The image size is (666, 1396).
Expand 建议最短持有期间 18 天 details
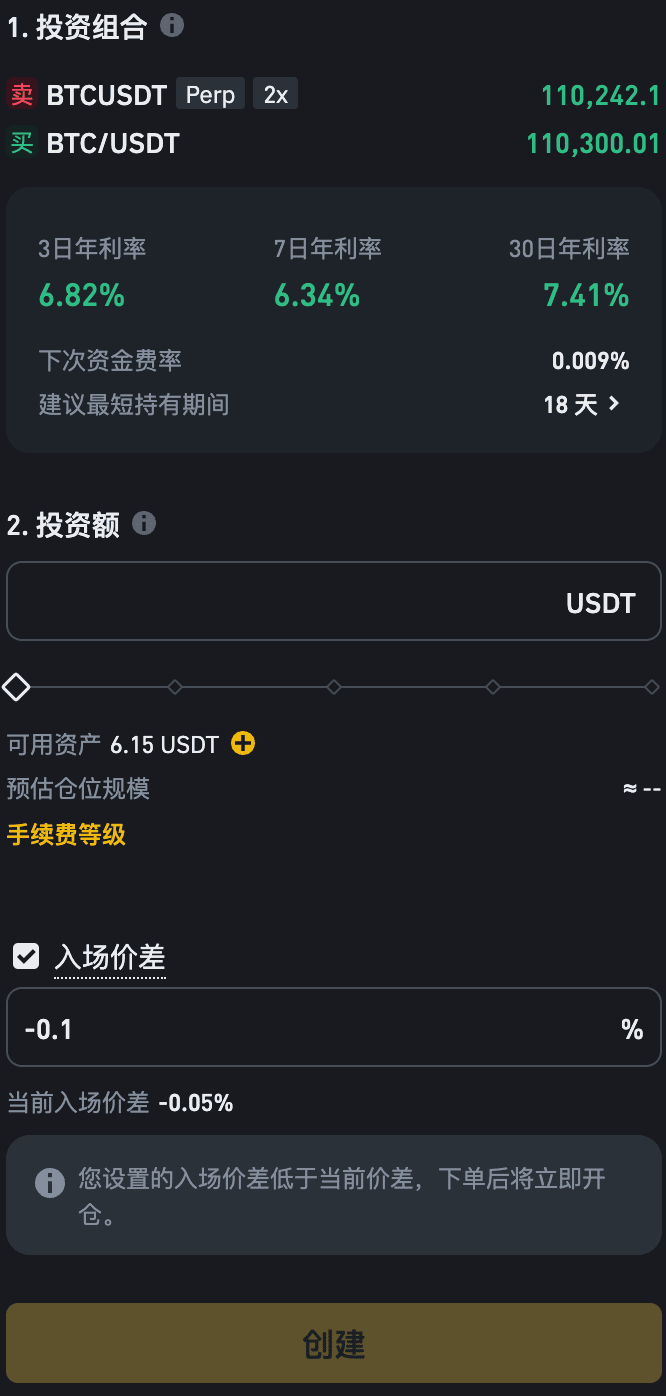coord(583,404)
